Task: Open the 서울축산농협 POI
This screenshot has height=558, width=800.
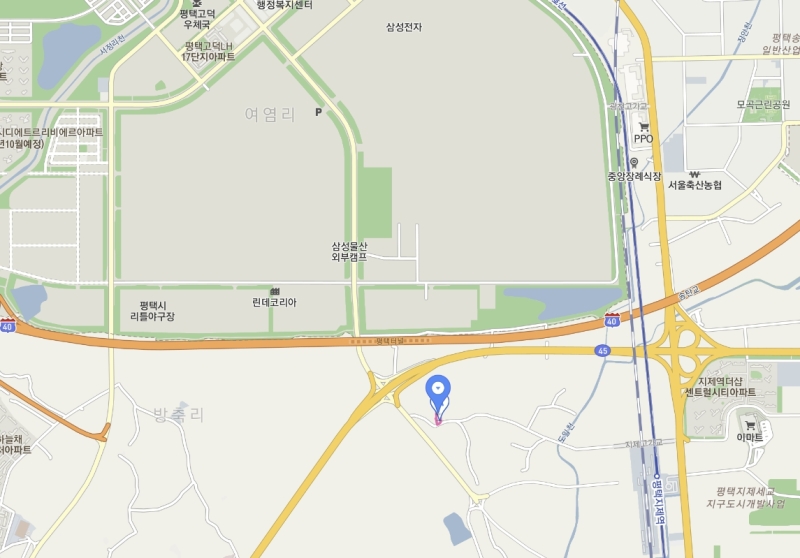Action: pyautogui.click(x=694, y=173)
